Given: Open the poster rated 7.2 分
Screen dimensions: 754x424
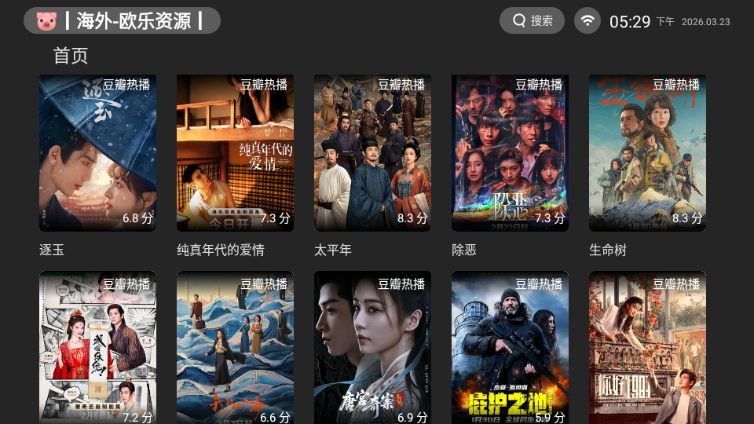Looking at the screenshot, I should 98,348.
